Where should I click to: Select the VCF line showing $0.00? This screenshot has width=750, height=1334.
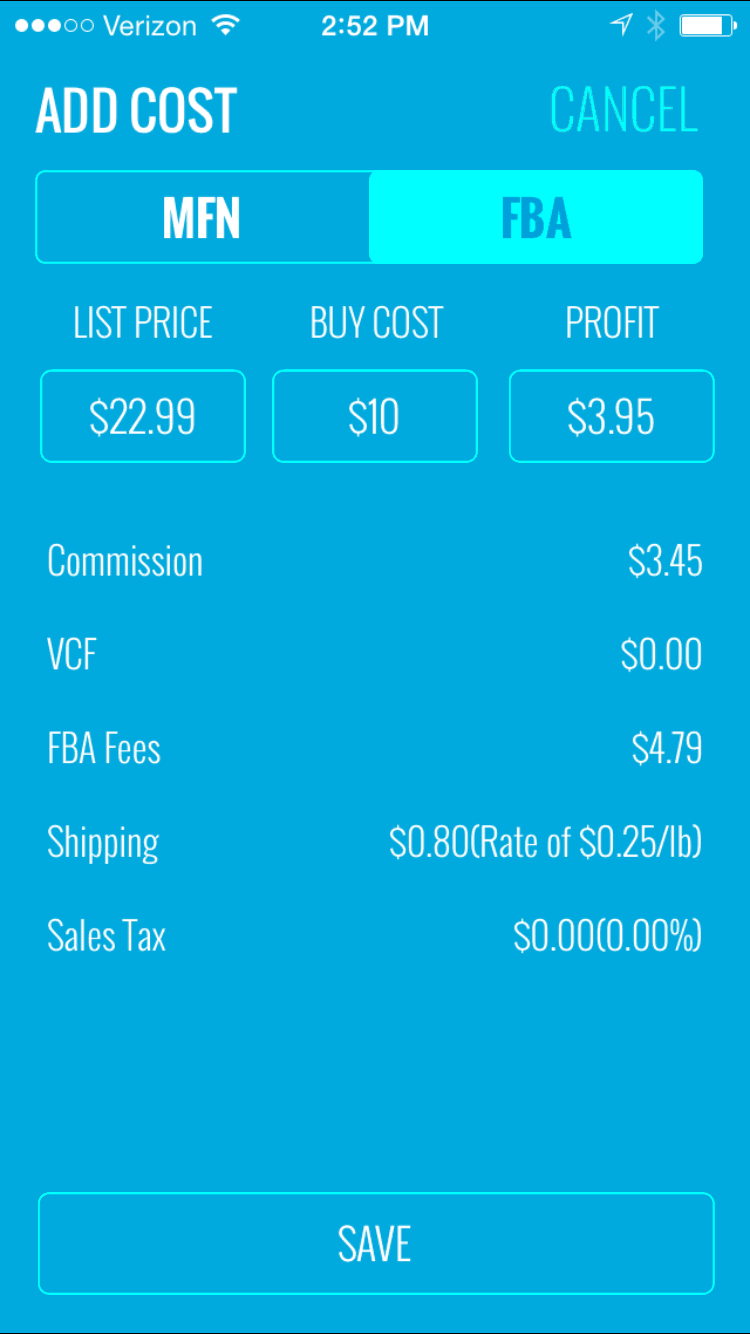(374, 654)
